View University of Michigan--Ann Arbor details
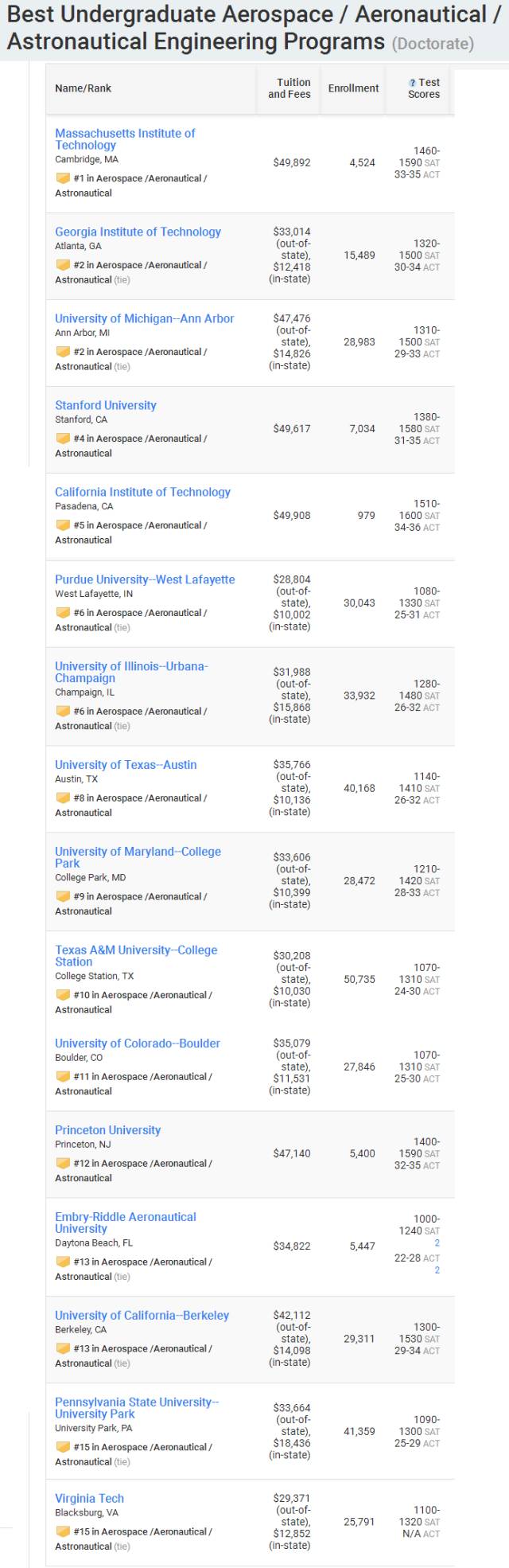Image resolution: width=509 pixels, height=1568 pixels. click(144, 318)
